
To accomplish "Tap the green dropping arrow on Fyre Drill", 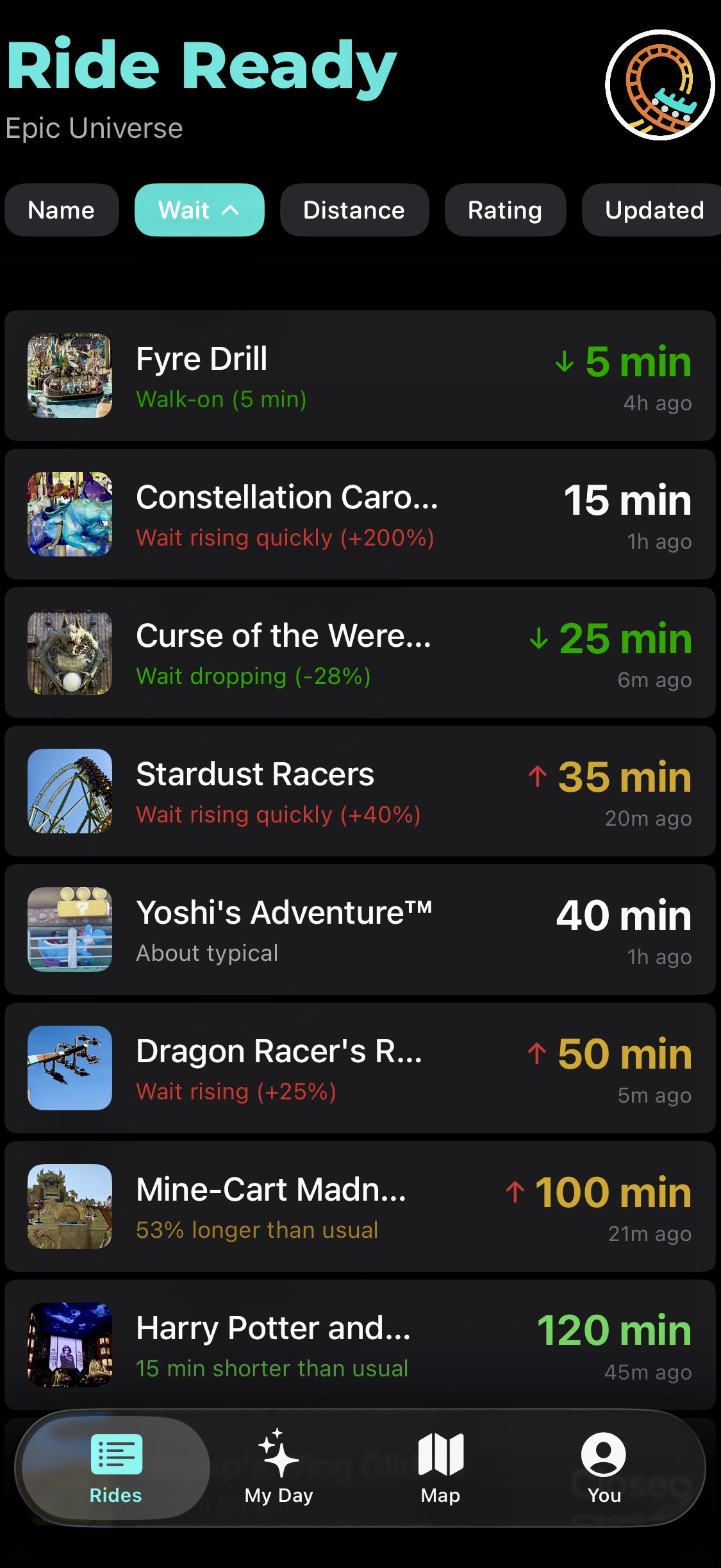I will click(563, 362).
